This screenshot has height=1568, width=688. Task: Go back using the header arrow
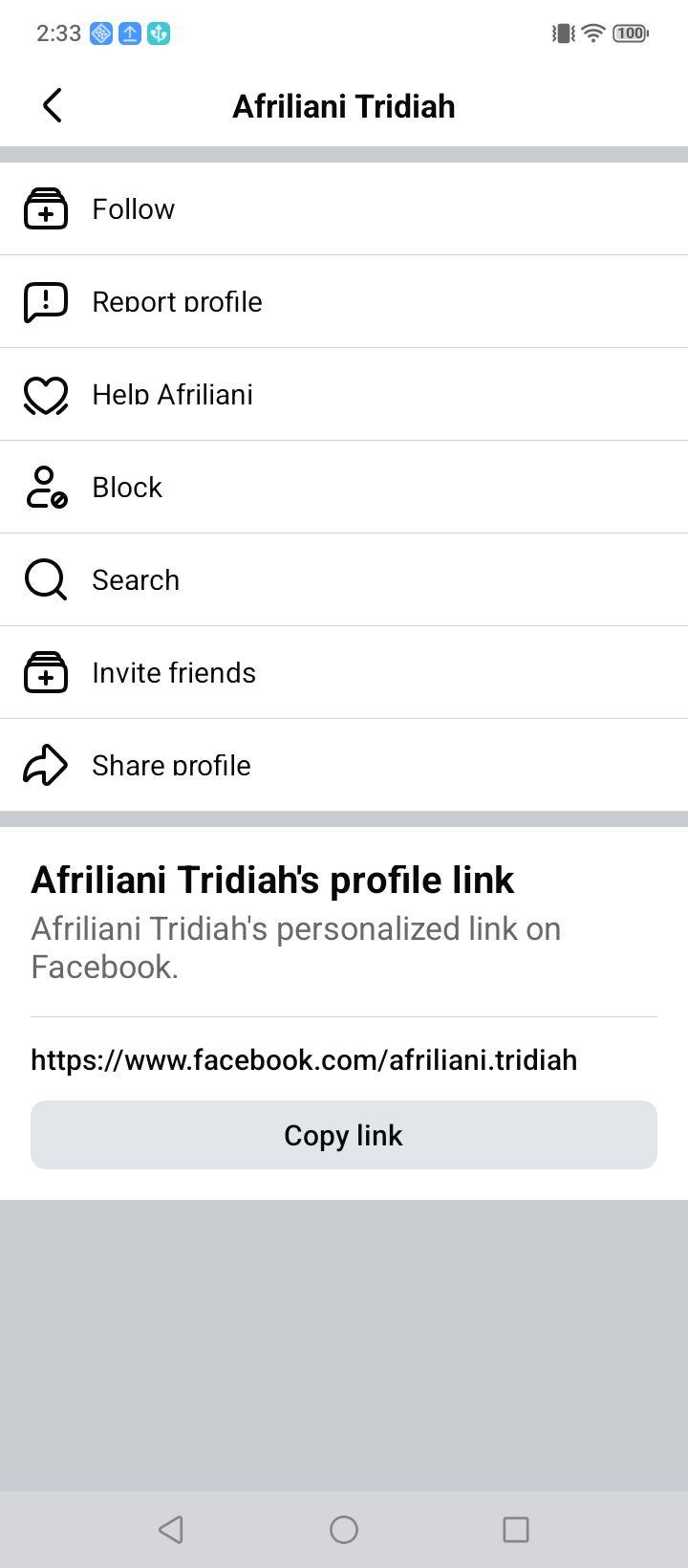coord(53,105)
